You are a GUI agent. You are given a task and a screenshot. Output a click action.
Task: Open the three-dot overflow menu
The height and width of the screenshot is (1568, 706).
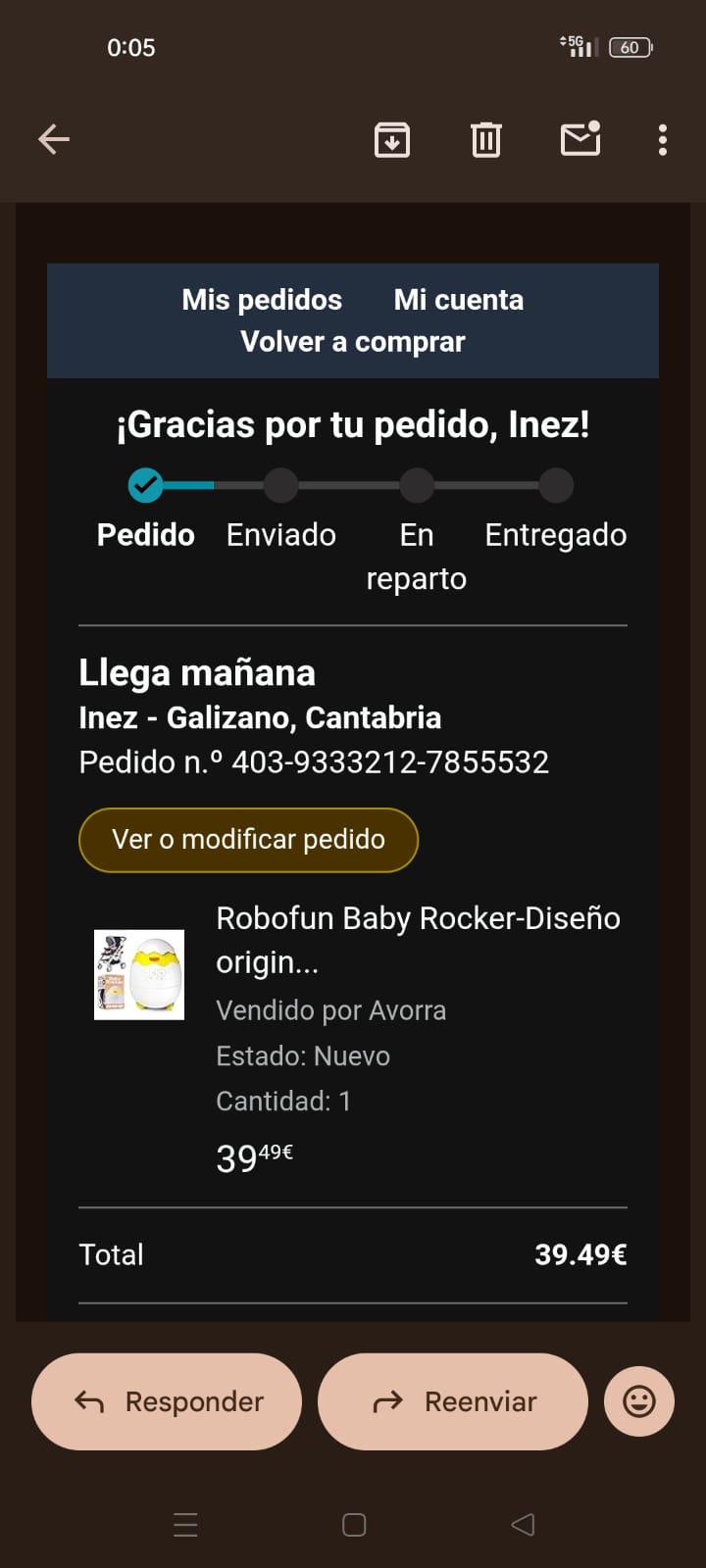(x=663, y=140)
